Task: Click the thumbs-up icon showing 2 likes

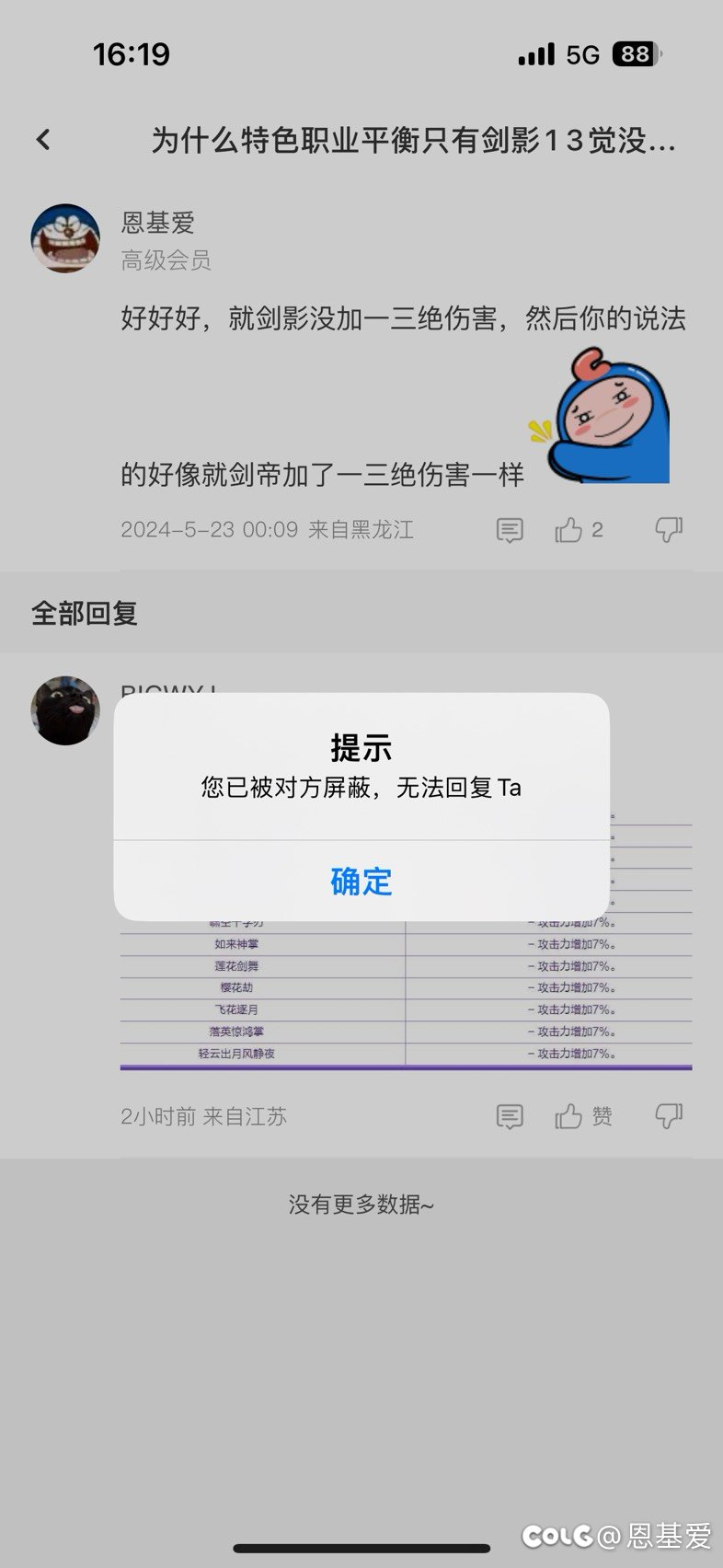Action: [x=573, y=530]
